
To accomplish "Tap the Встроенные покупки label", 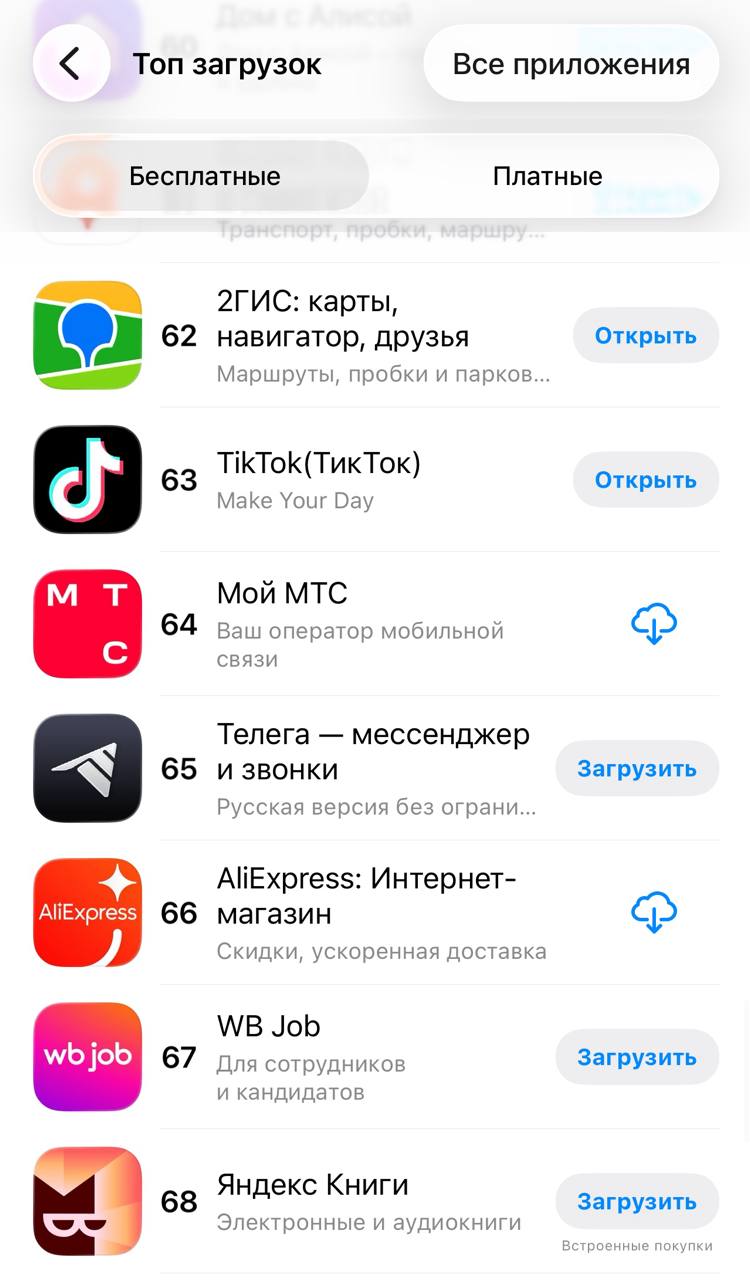I will [x=637, y=1244].
